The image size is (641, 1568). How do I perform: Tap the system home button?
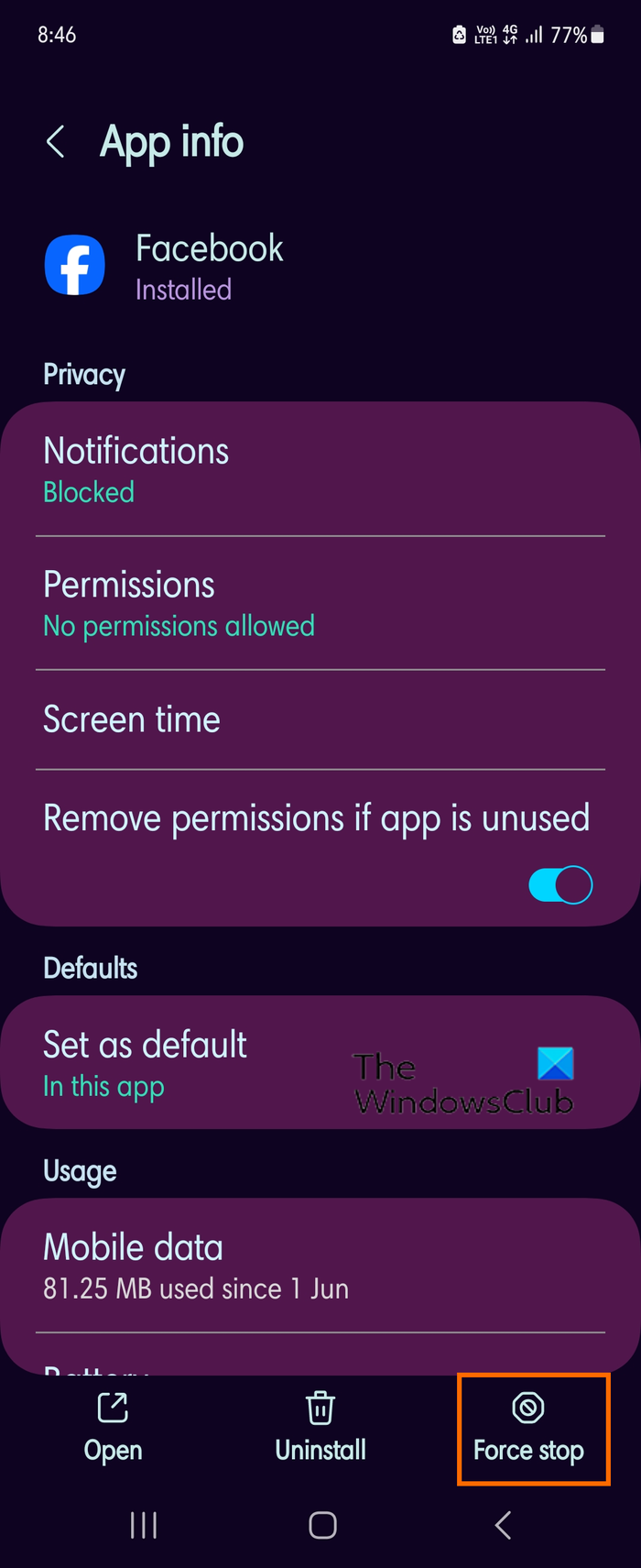click(322, 1525)
